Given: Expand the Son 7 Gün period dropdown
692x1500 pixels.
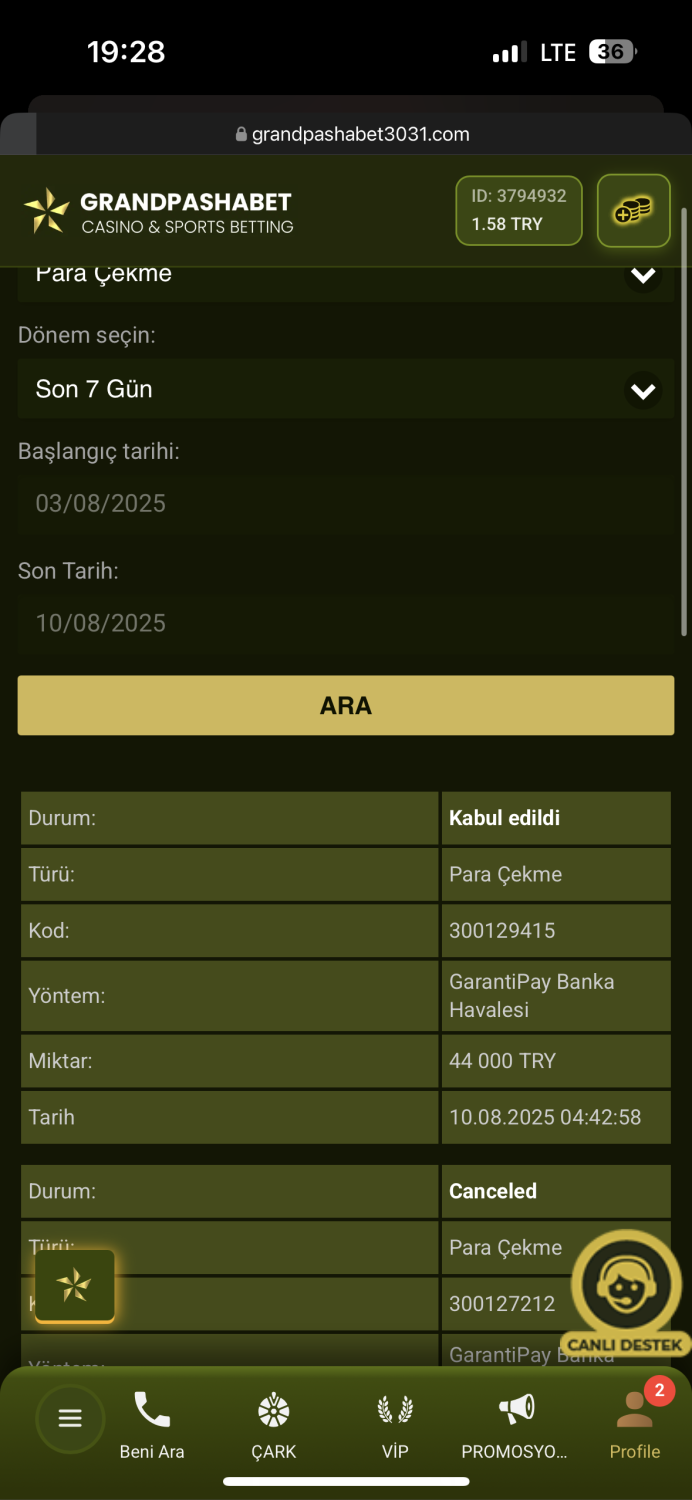Looking at the screenshot, I should (642, 390).
